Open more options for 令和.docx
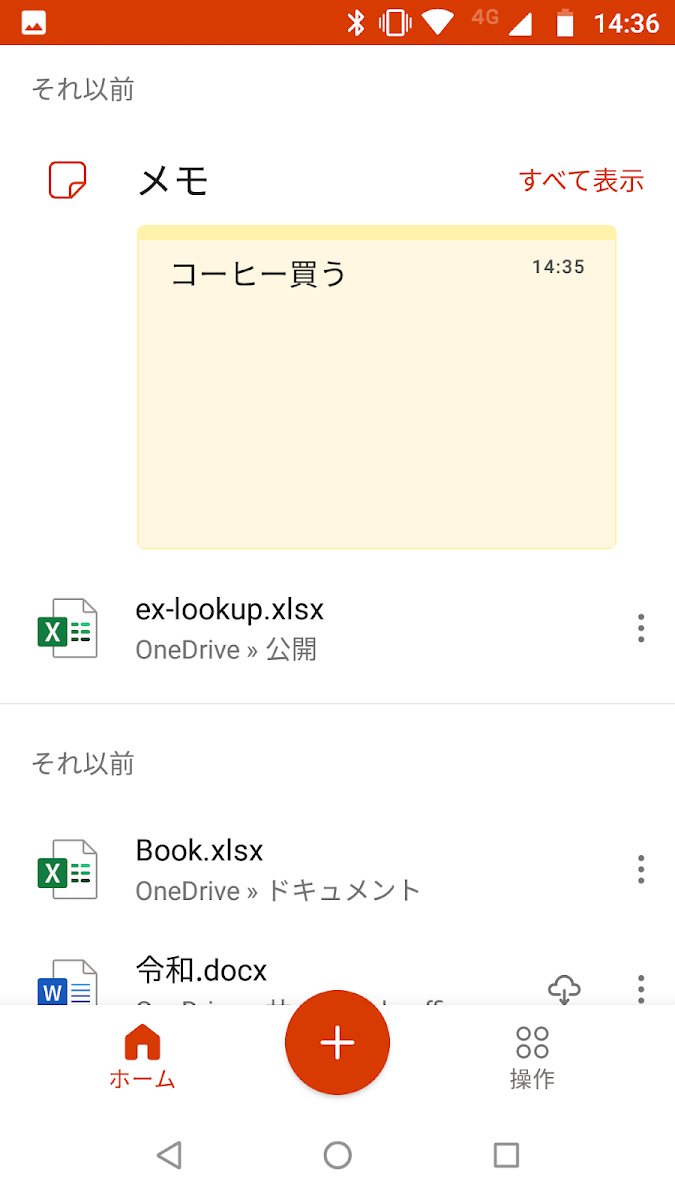The width and height of the screenshot is (675, 1200). click(x=641, y=988)
